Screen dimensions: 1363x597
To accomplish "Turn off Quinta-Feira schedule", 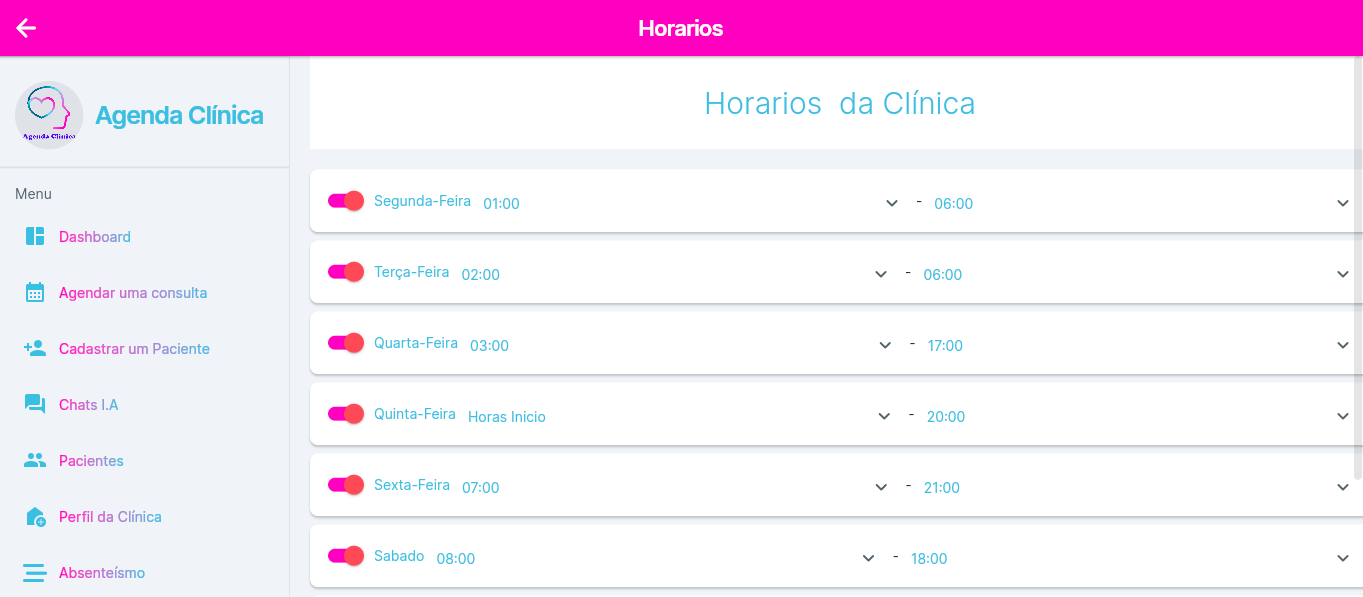I will pyautogui.click(x=346, y=414).
